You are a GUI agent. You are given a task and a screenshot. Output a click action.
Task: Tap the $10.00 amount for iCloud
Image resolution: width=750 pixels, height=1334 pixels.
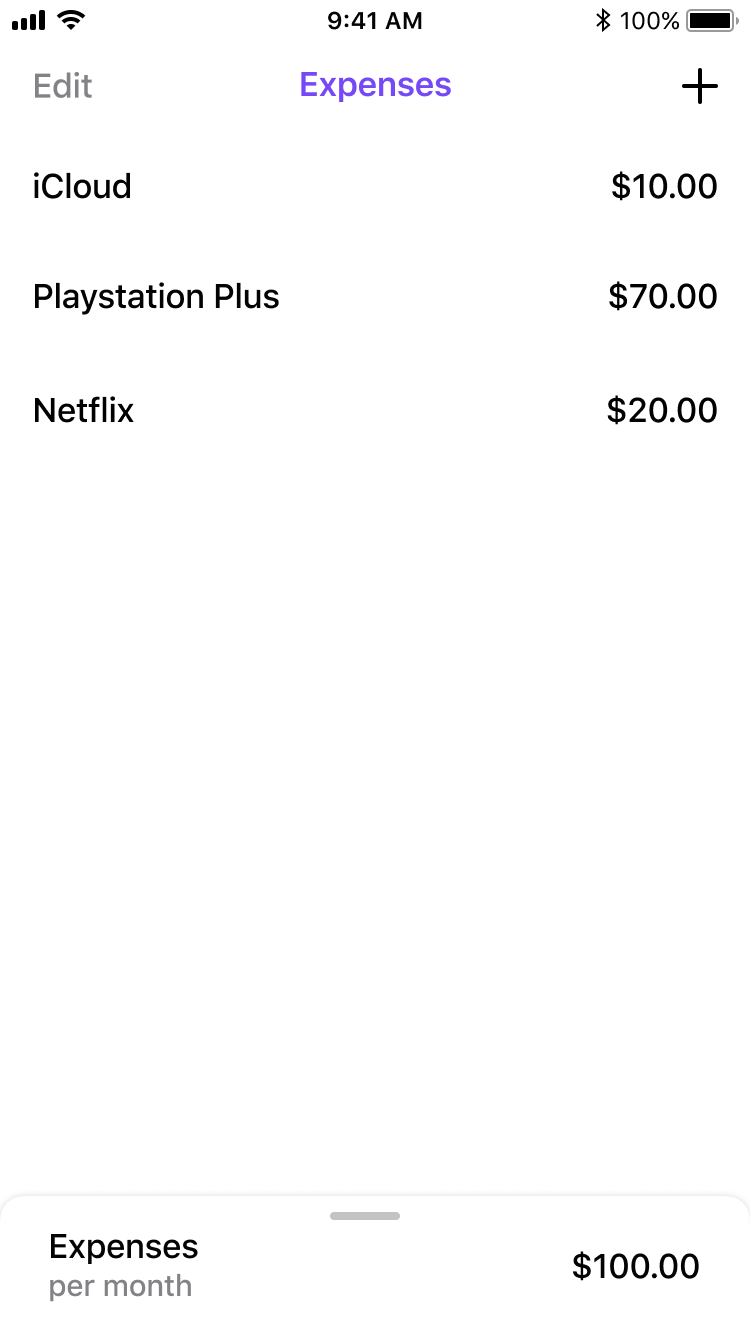(x=663, y=186)
